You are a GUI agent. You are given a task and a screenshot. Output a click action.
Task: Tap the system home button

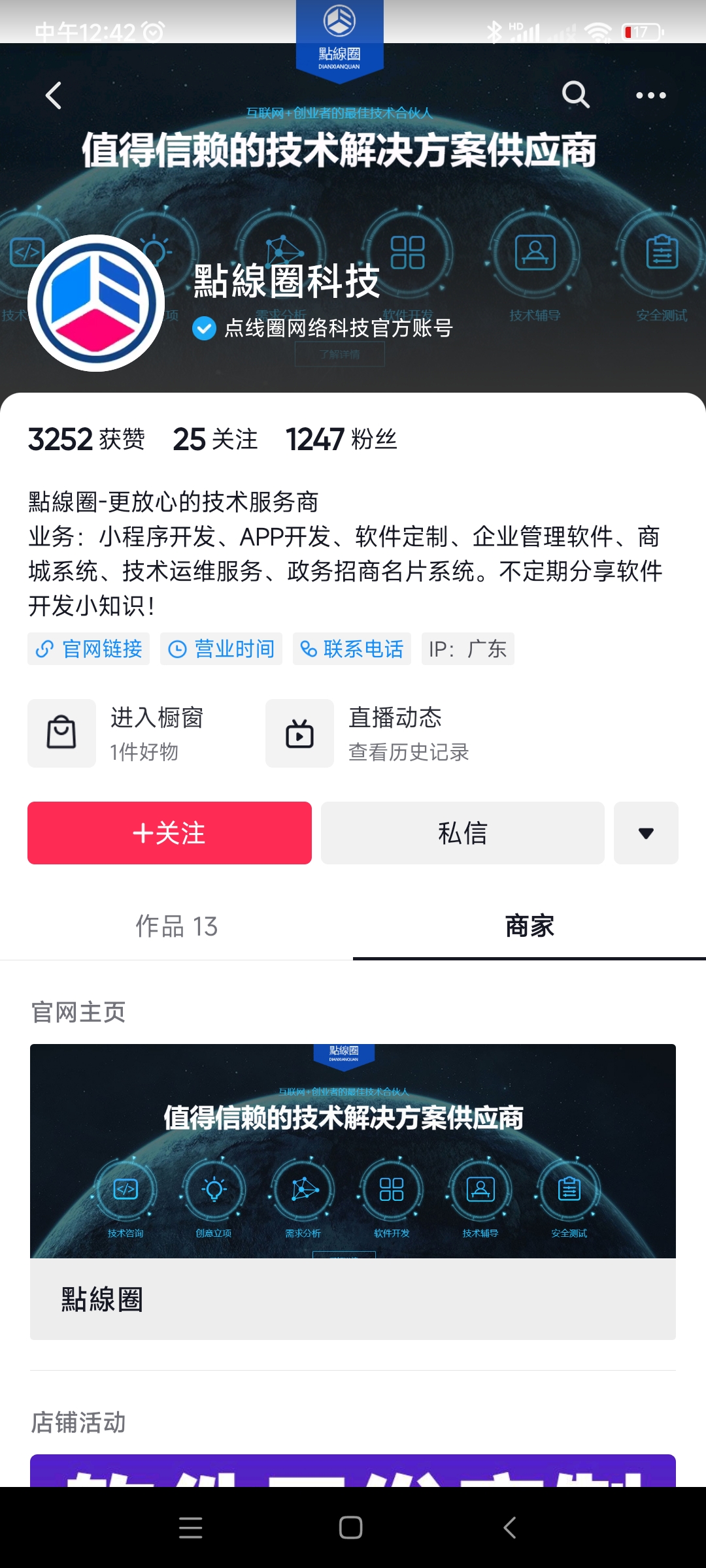coord(351,1527)
